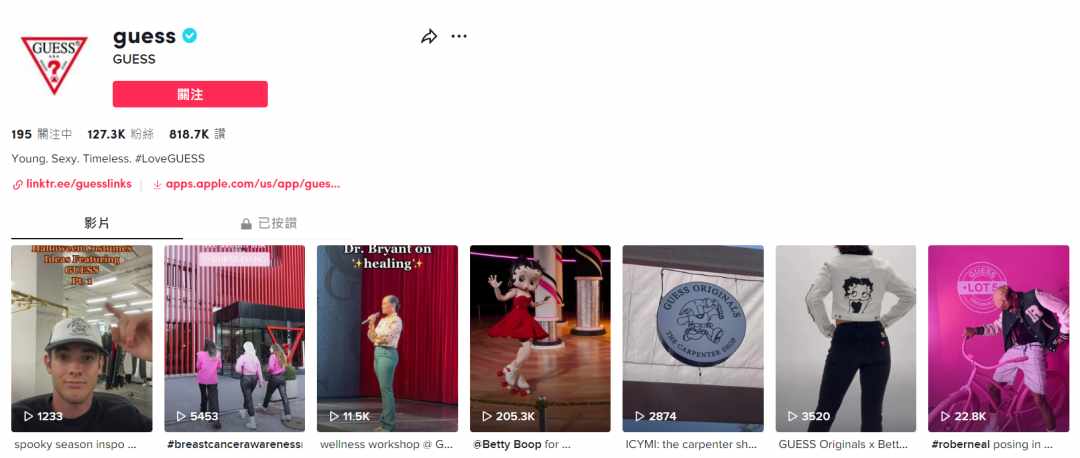Open the spooky season inspo video

click(x=82, y=338)
